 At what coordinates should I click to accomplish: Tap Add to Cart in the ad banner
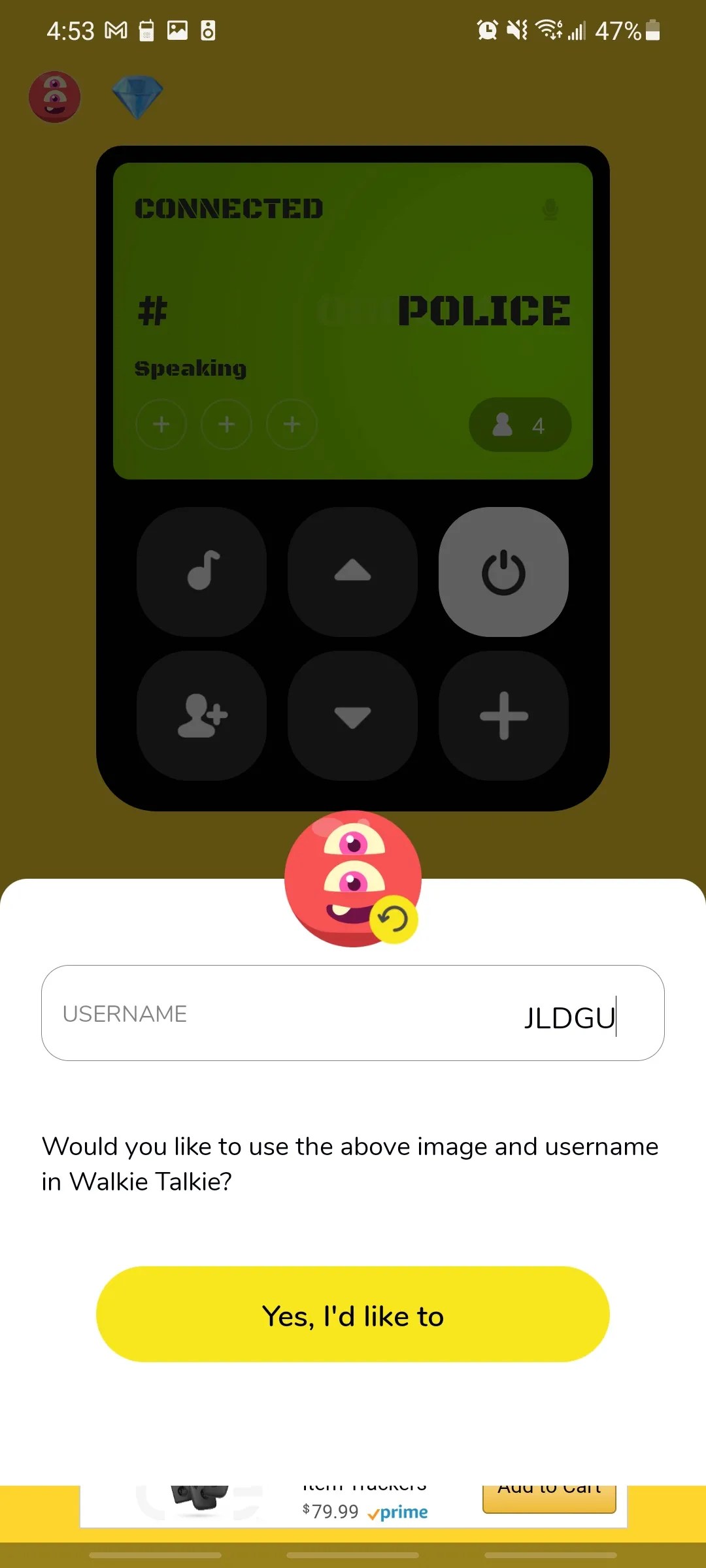pyautogui.click(x=548, y=1488)
